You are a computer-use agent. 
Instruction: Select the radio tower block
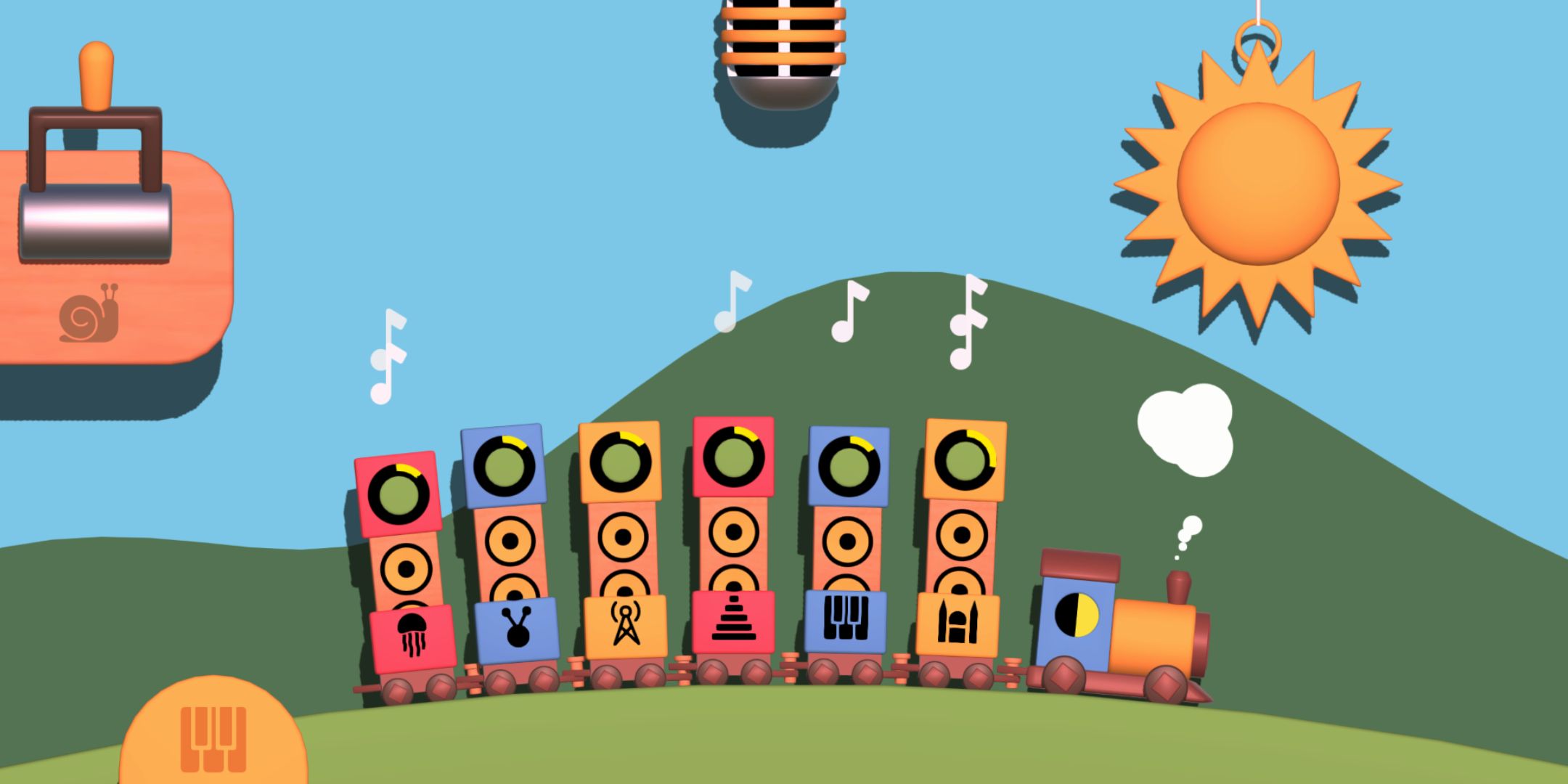[x=626, y=626]
